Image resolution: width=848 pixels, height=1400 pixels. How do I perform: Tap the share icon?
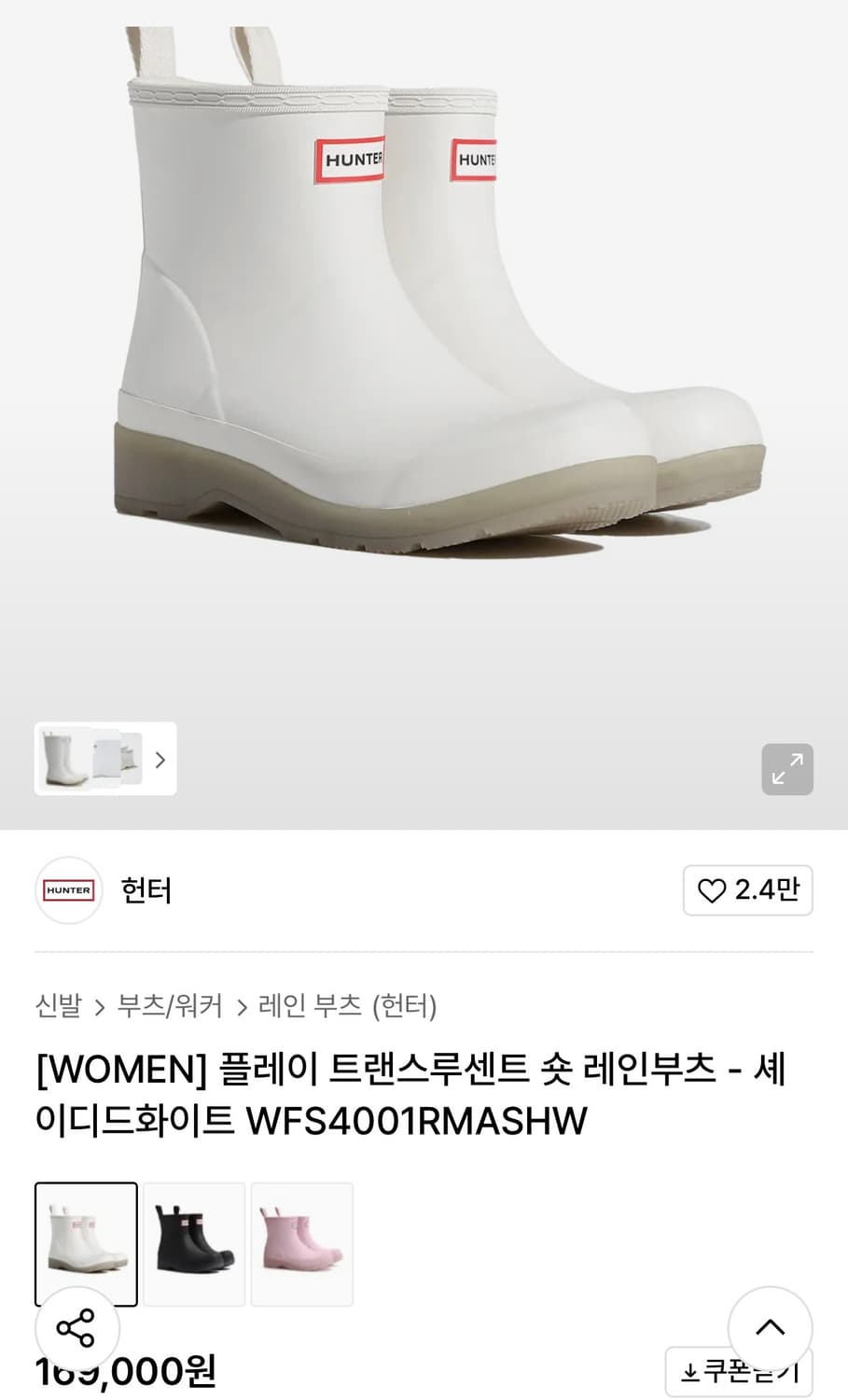[77, 1328]
